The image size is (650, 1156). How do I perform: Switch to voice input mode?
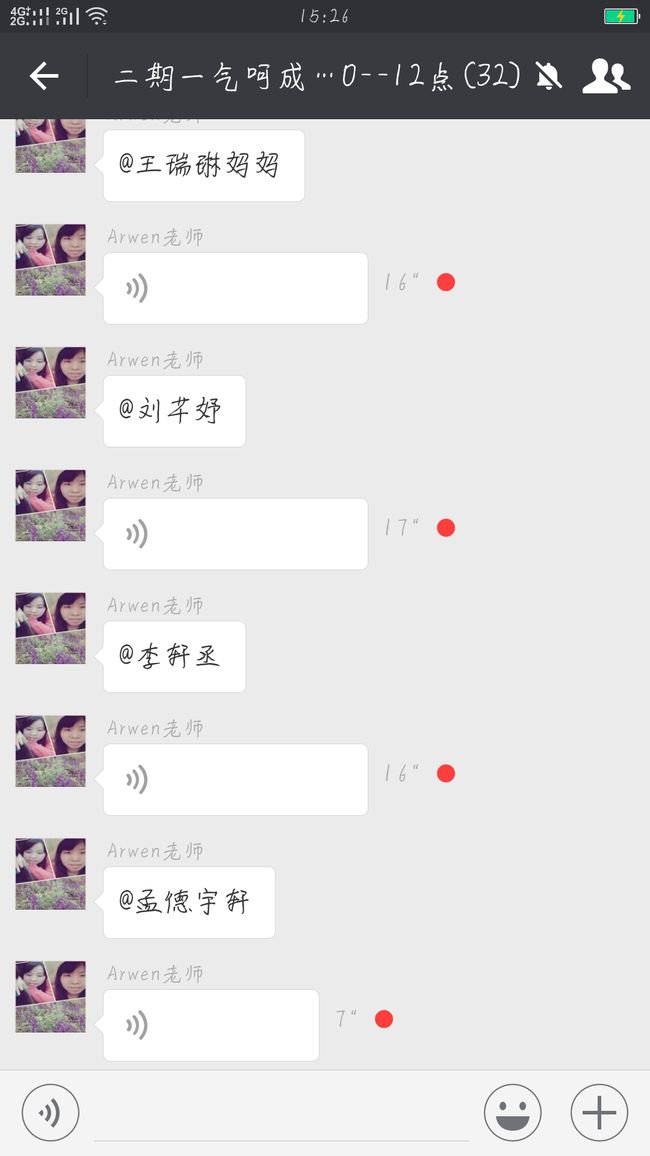50,1113
